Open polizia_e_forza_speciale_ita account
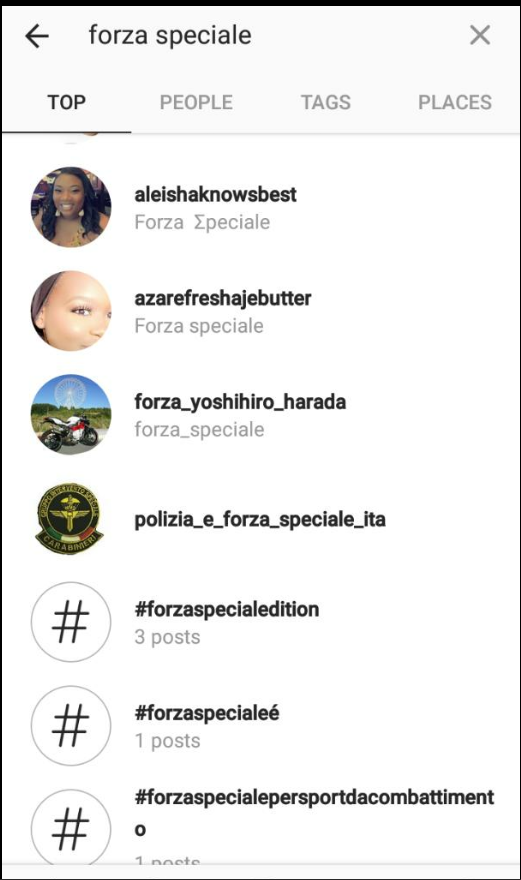The height and width of the screenshot is (880, 521). pyautogui.click(x=260, y=519)
